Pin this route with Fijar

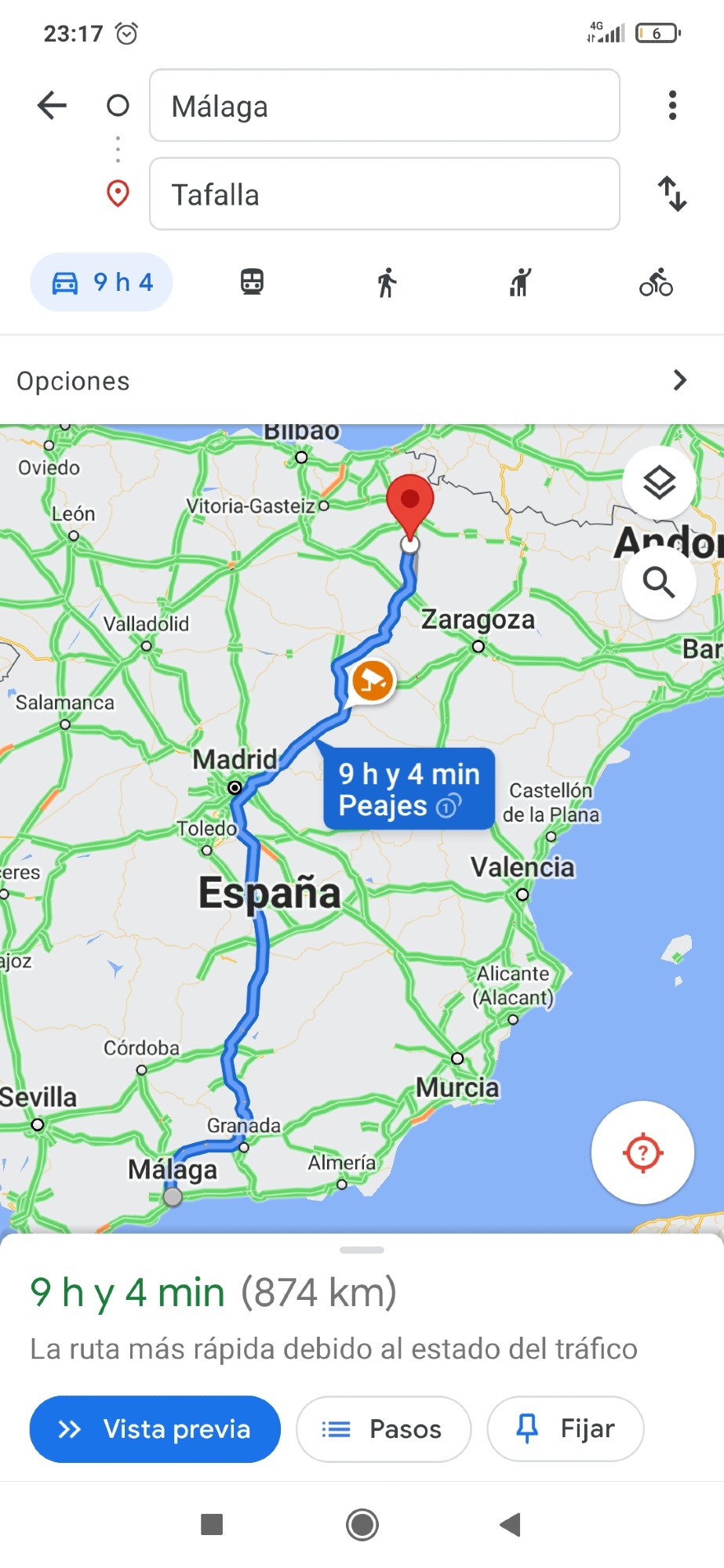(566, 1429)
